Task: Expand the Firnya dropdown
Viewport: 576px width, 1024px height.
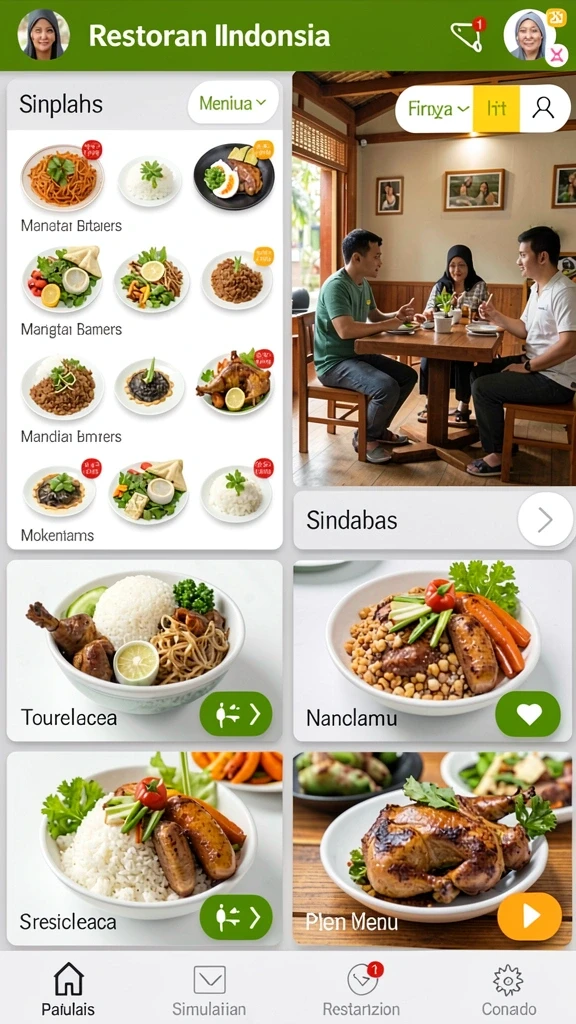Action: 434,108
